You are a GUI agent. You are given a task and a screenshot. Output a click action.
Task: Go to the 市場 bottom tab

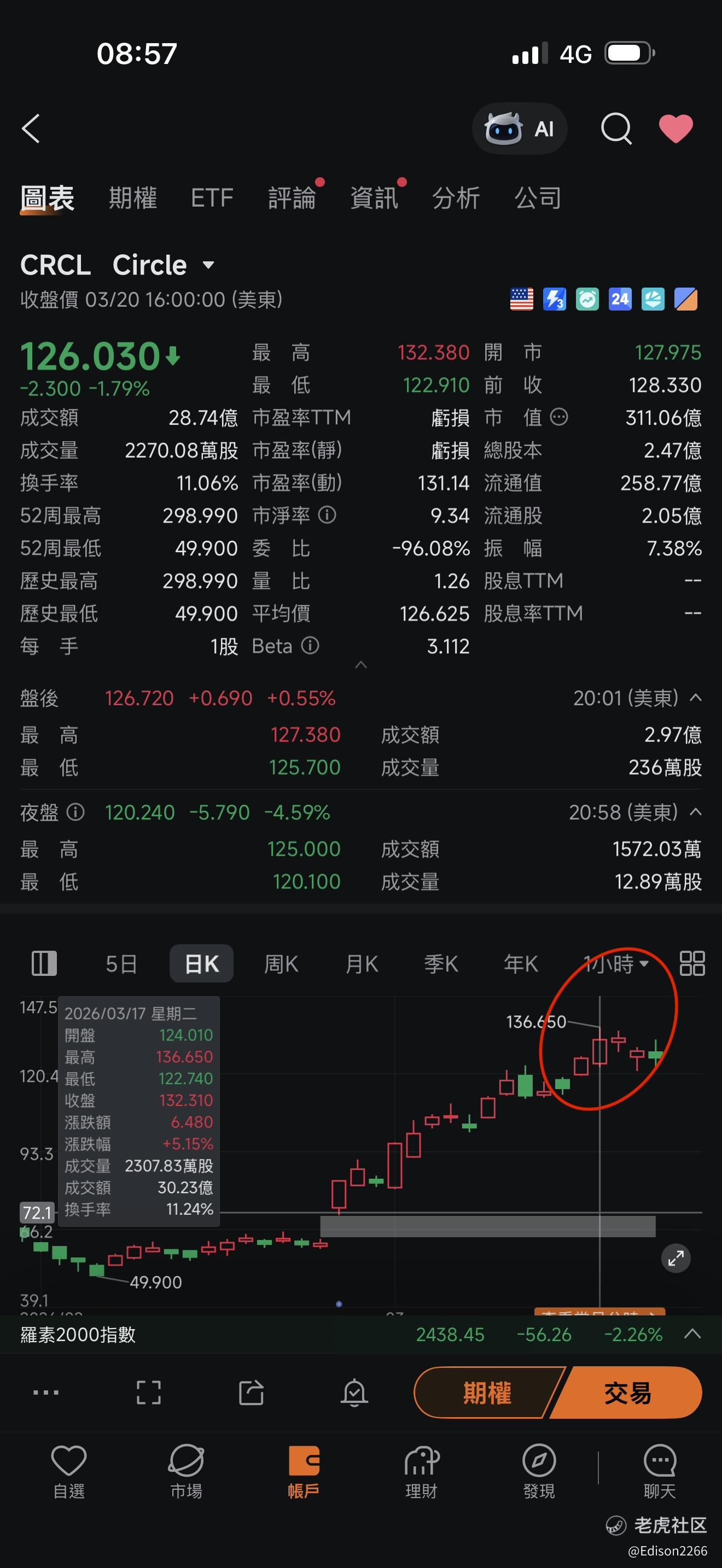coord(187,1472)
